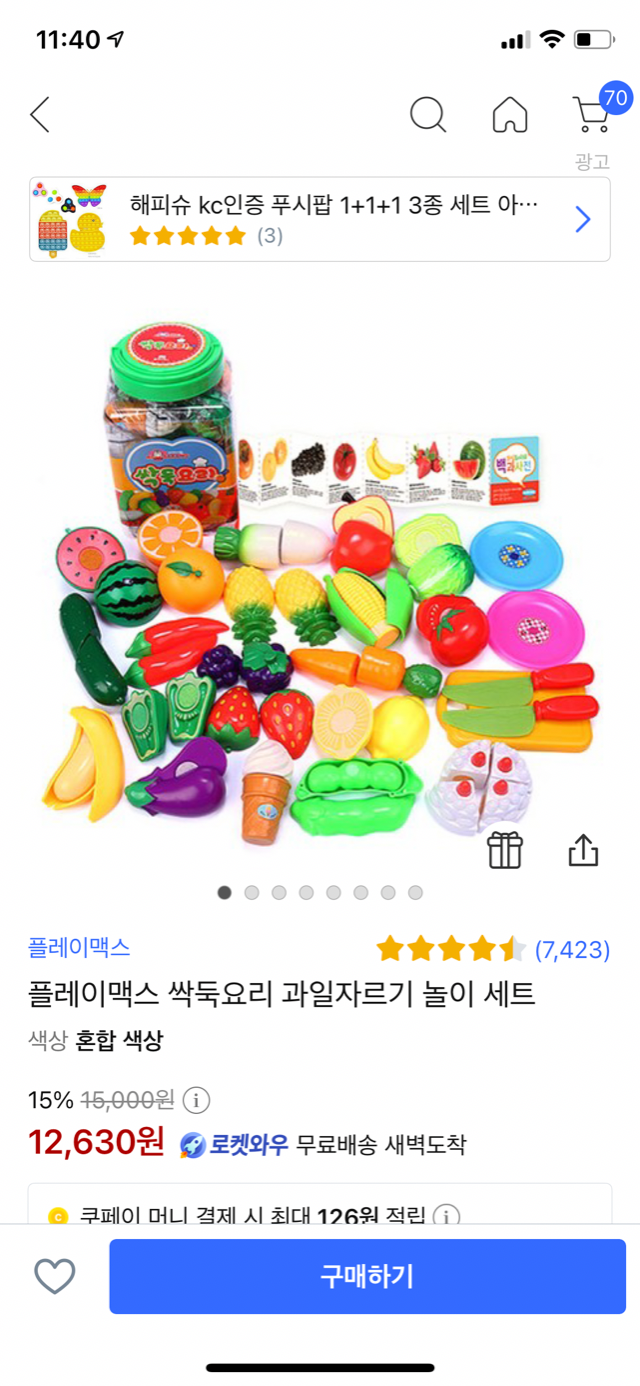Open the shopping cart with 70 items
640x1386 pixels.
[592, 115]
